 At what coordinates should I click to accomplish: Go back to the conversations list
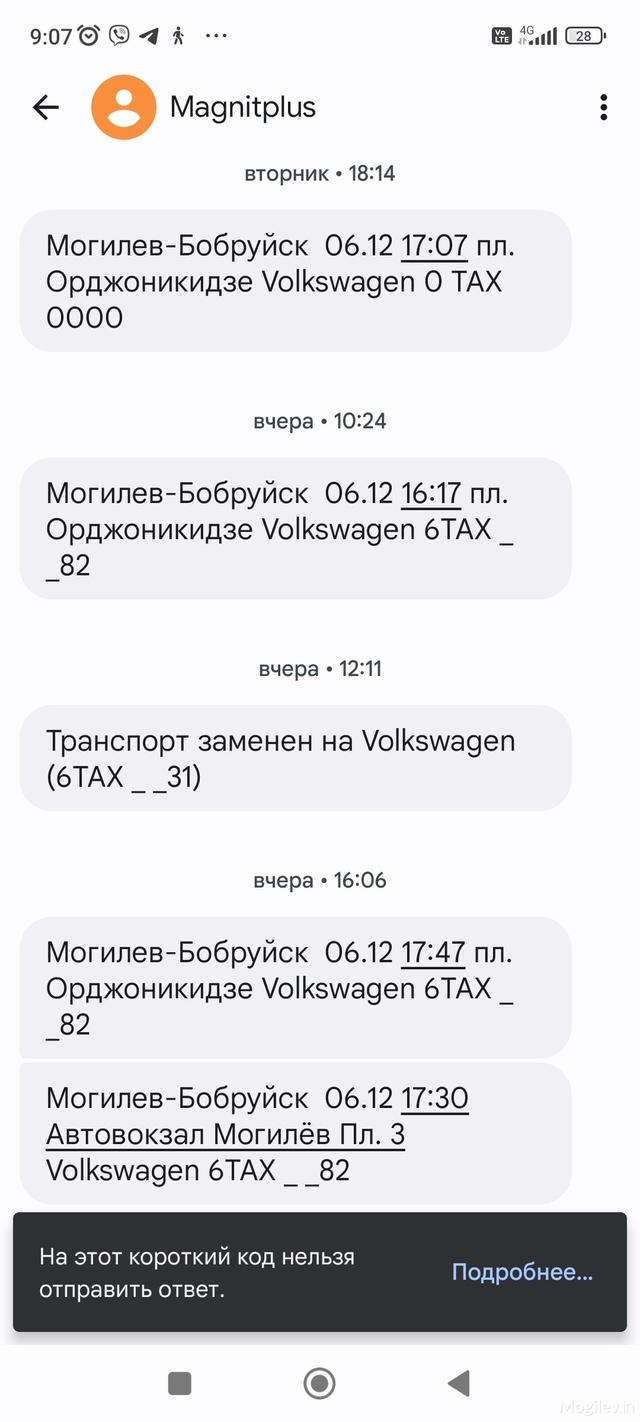tap(46, 107)
